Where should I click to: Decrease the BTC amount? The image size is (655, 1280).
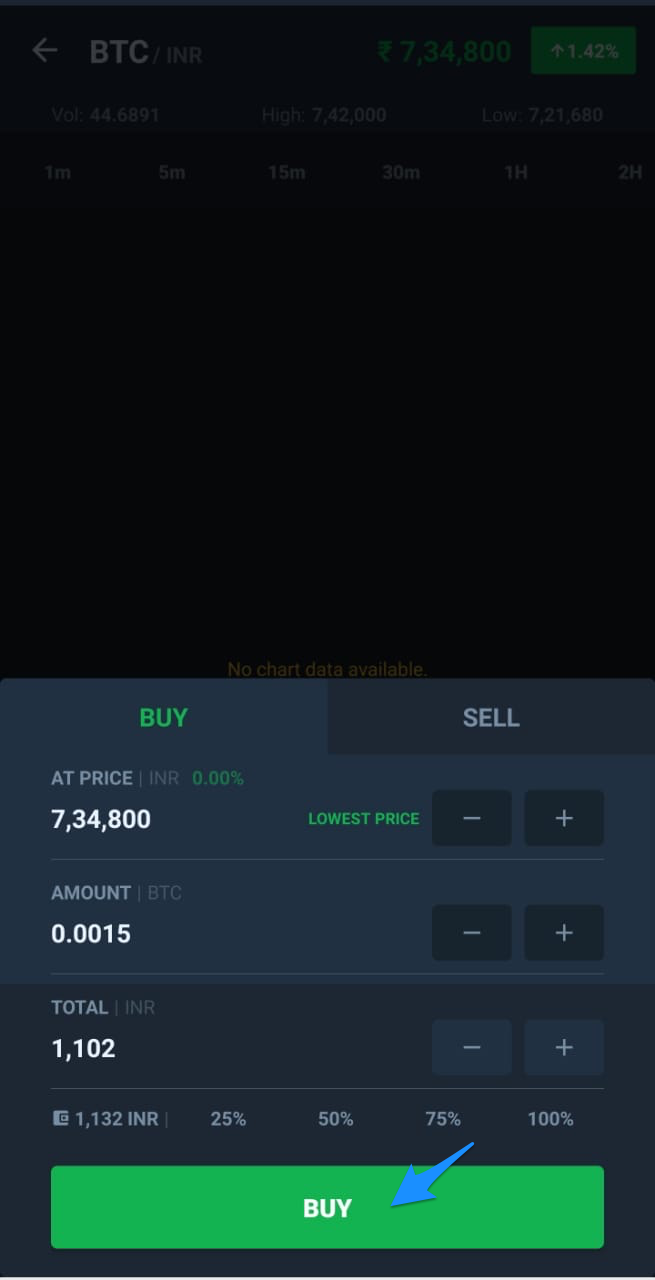472,933
